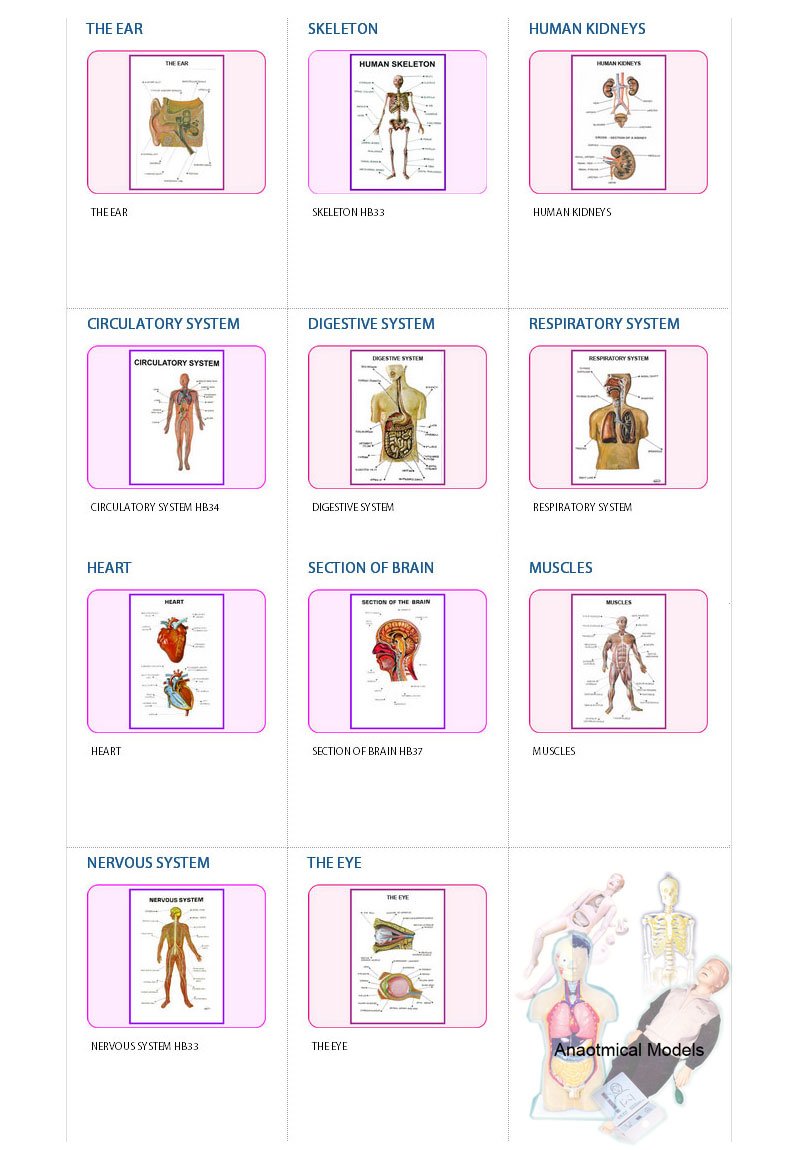The height and width of the screenshot is (1150, 800).
Task: Open The Eye chart thumbnail
Action: pos(397,956)
